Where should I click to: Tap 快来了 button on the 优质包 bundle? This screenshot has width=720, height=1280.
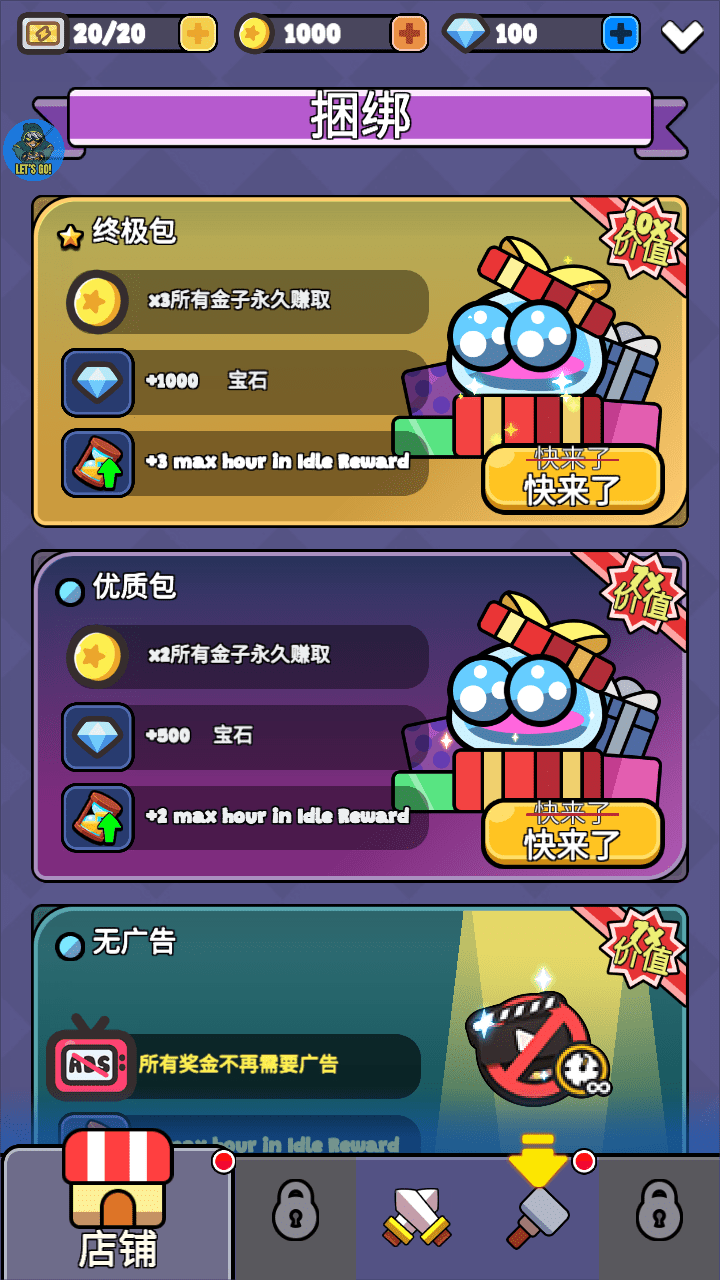coord(573,833)
